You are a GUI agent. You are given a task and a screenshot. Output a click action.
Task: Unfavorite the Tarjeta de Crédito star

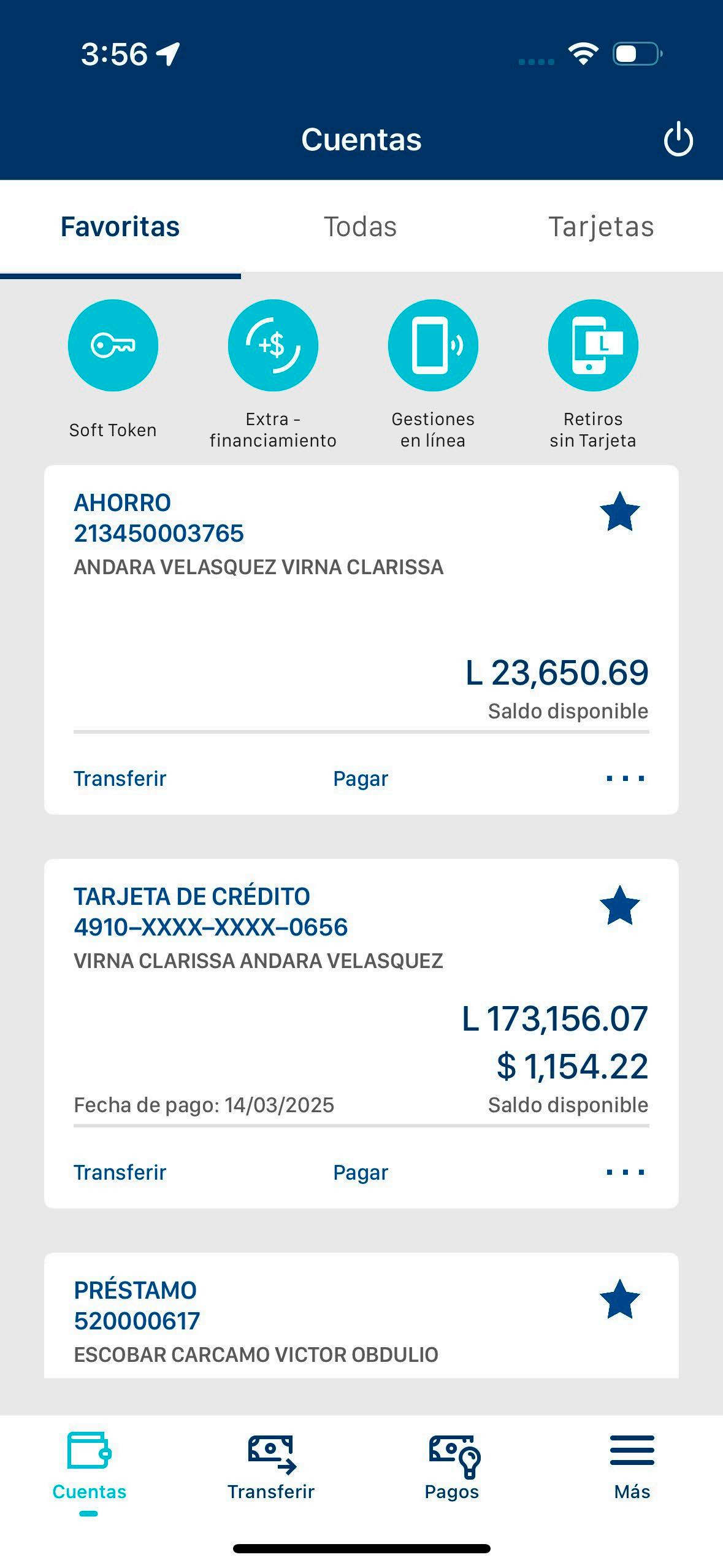[619, 905]
